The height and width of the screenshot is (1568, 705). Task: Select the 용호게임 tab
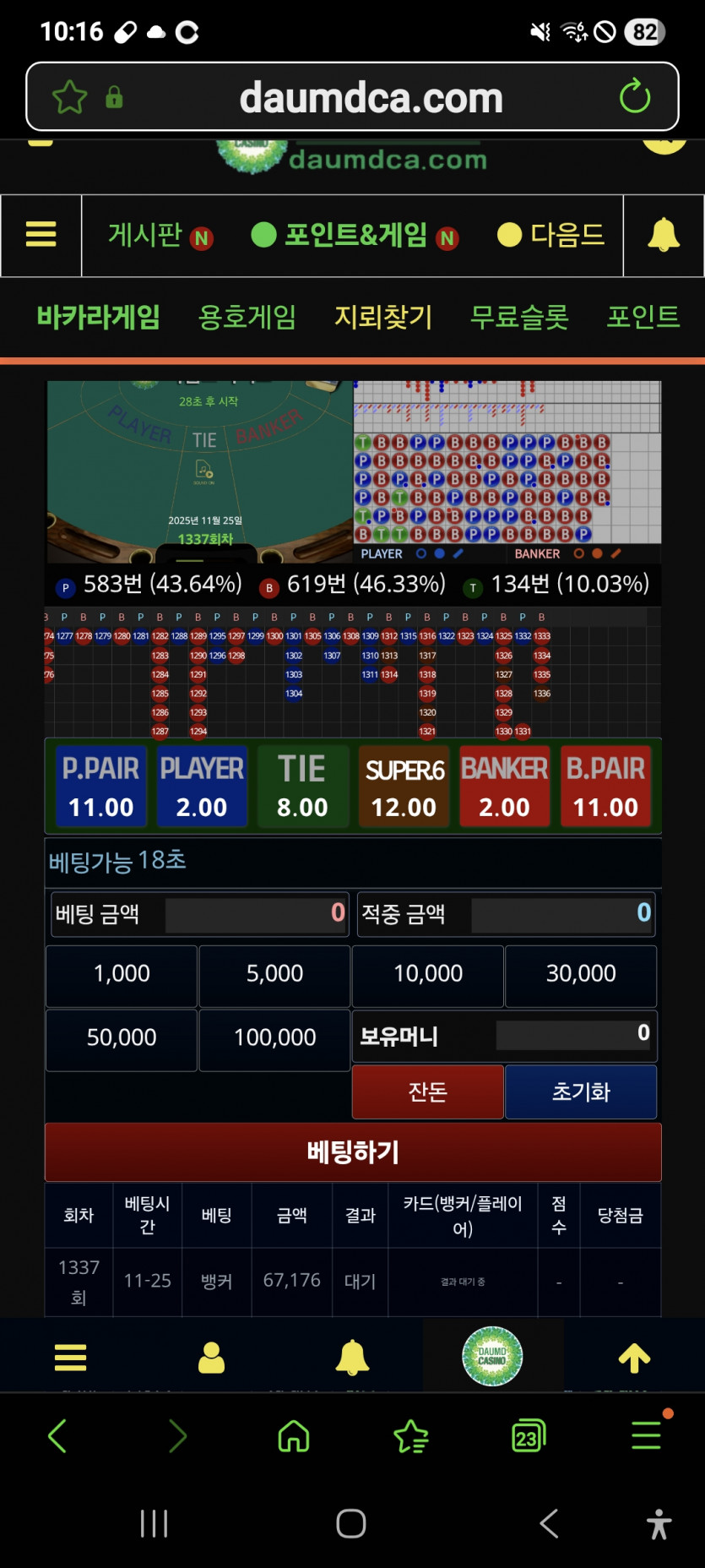[246, 317]
